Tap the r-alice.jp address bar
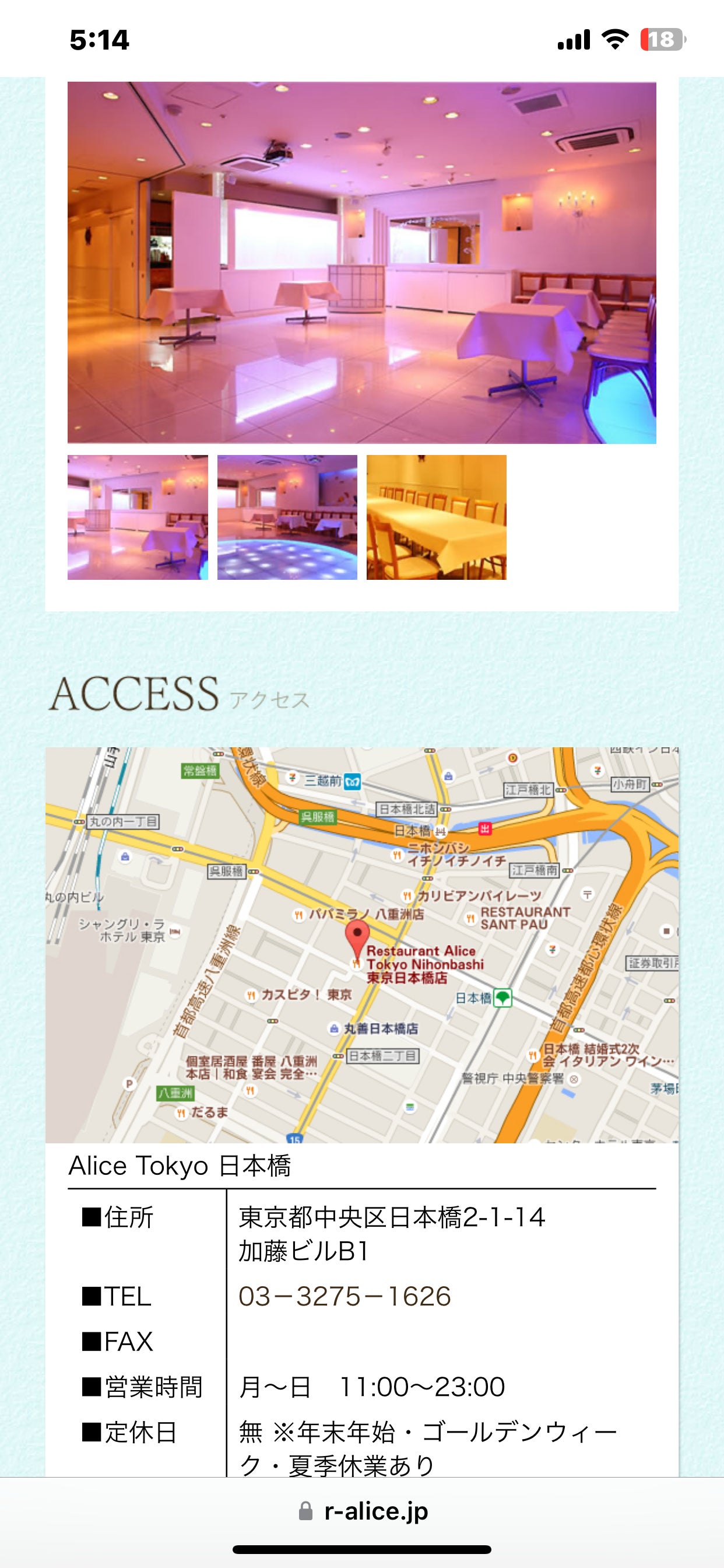The width and height of the screenshot is (724, 1568). click(x=363, y=1510)
